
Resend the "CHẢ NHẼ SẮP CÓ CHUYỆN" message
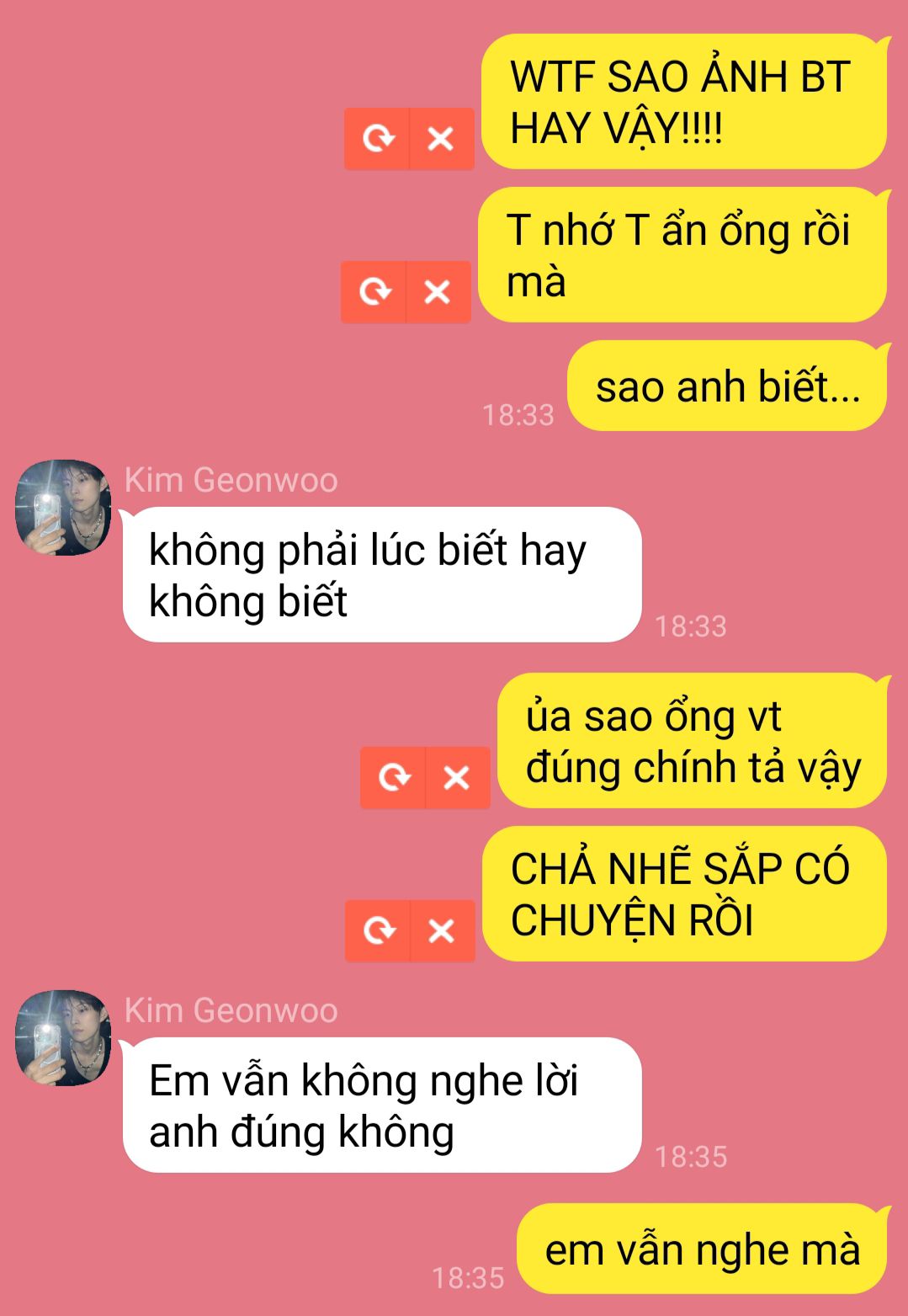pos(378,931)
